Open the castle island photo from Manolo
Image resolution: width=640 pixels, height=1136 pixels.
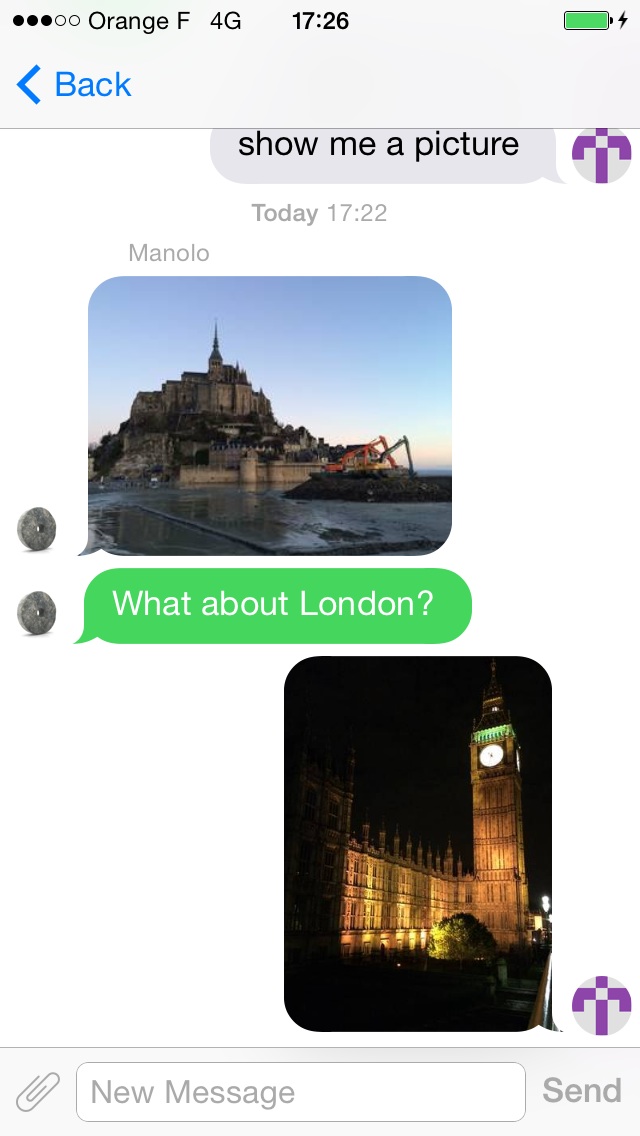click(x=270, y=415)
